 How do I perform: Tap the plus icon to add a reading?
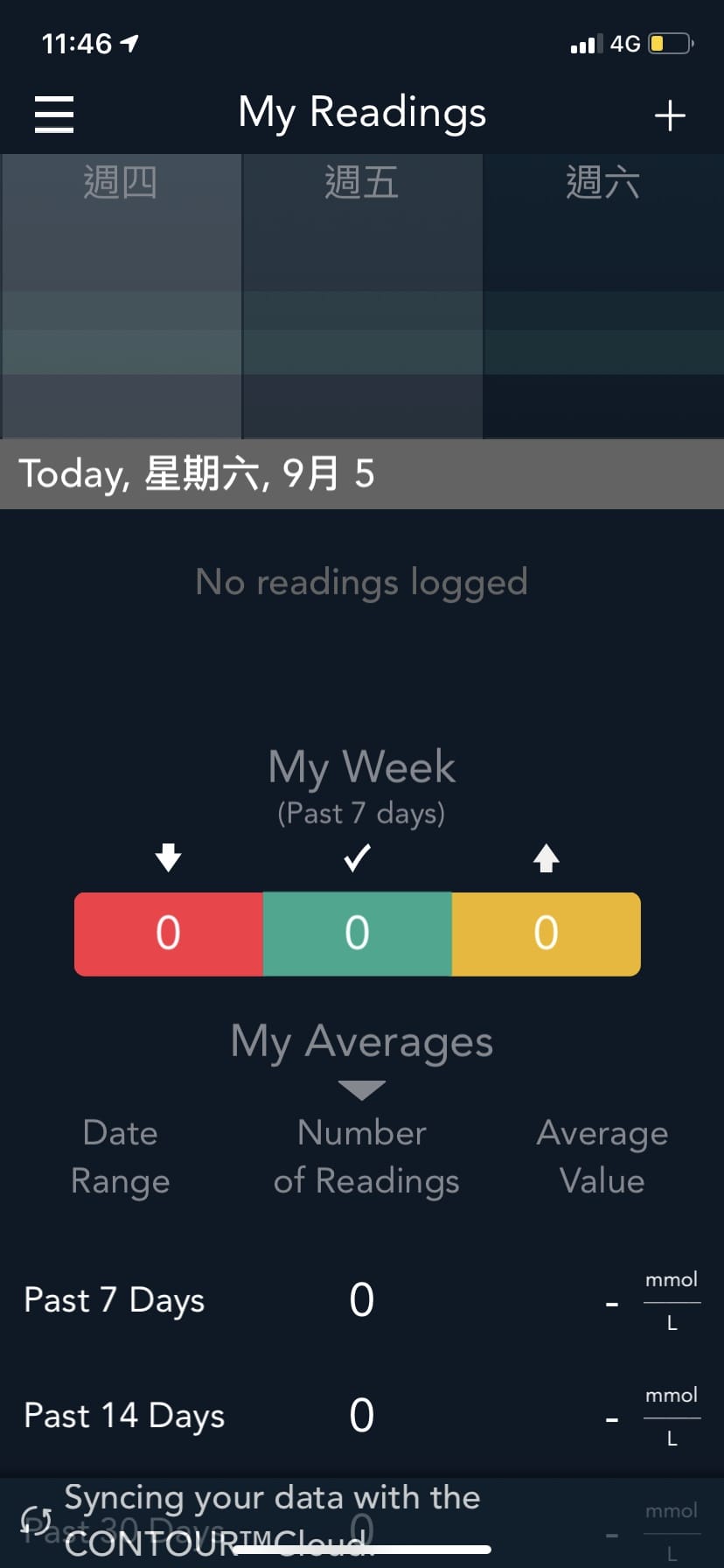670,115
